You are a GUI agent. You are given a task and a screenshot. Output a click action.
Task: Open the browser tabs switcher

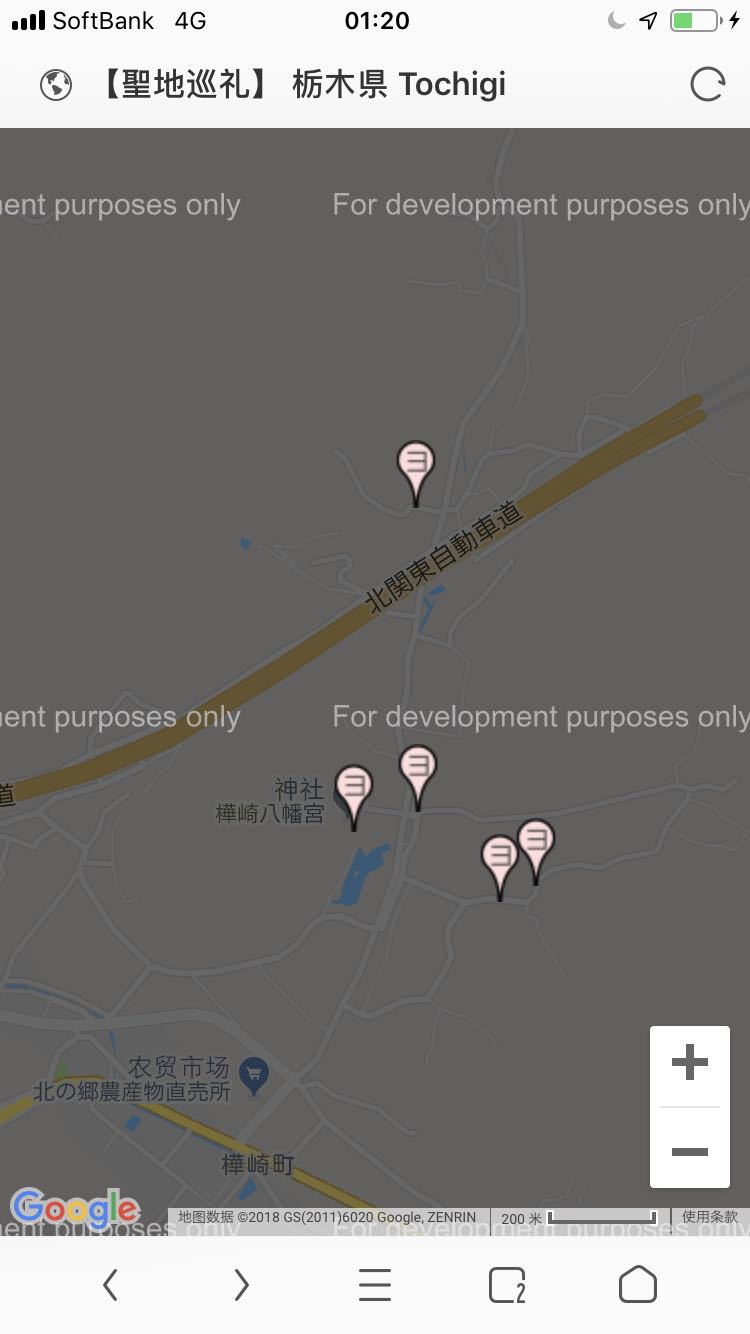tap(507, 1285)
